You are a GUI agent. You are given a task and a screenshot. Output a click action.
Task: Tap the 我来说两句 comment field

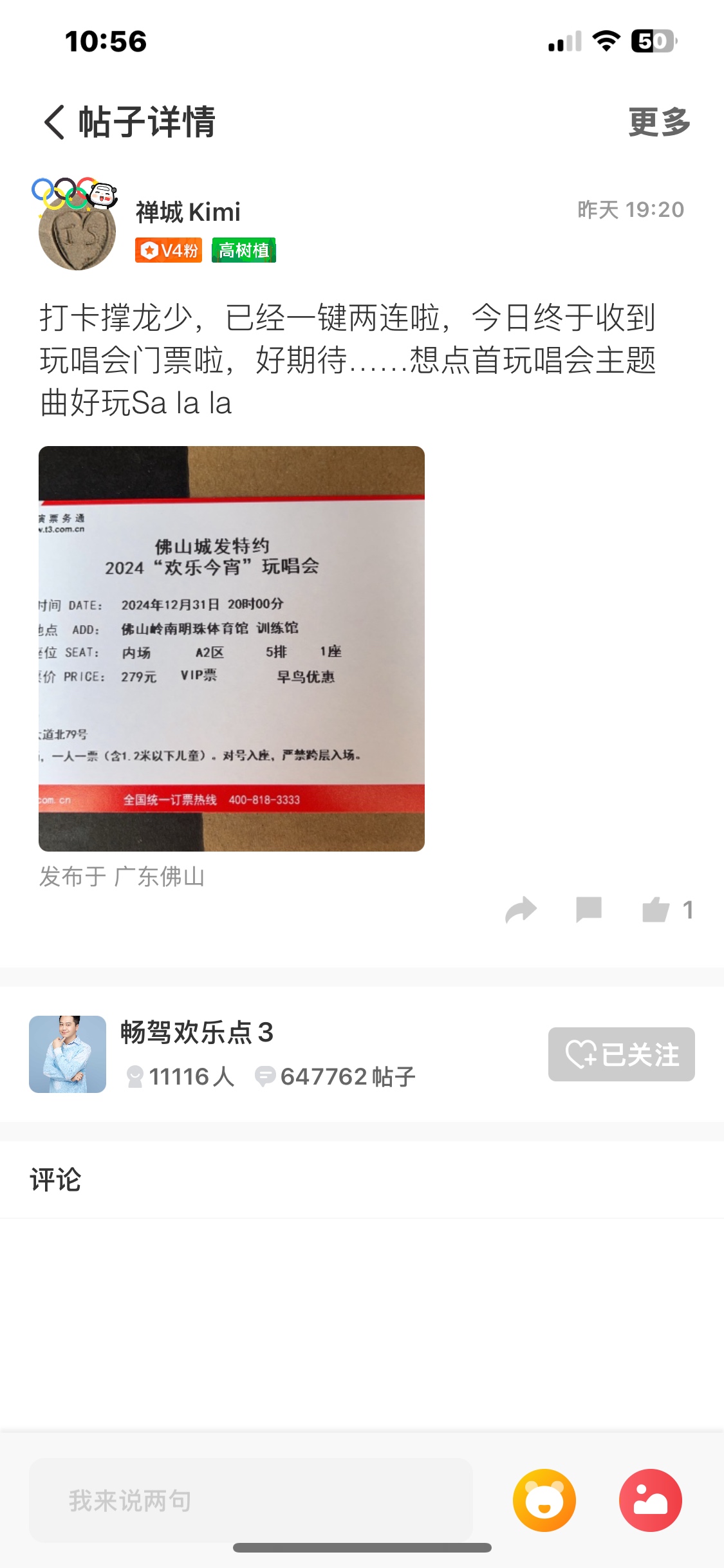(x=251, y=1500)
